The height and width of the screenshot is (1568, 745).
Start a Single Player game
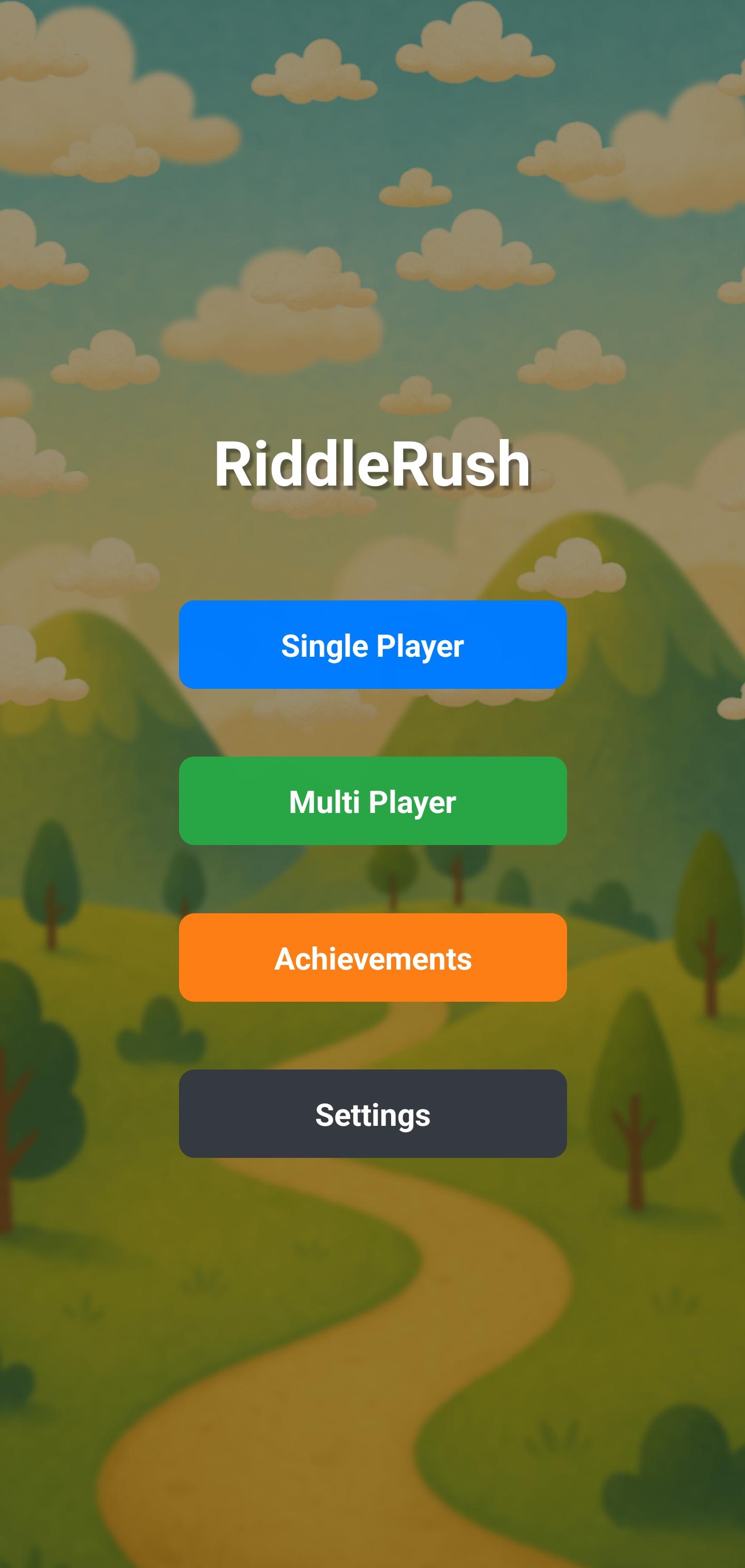373,644
